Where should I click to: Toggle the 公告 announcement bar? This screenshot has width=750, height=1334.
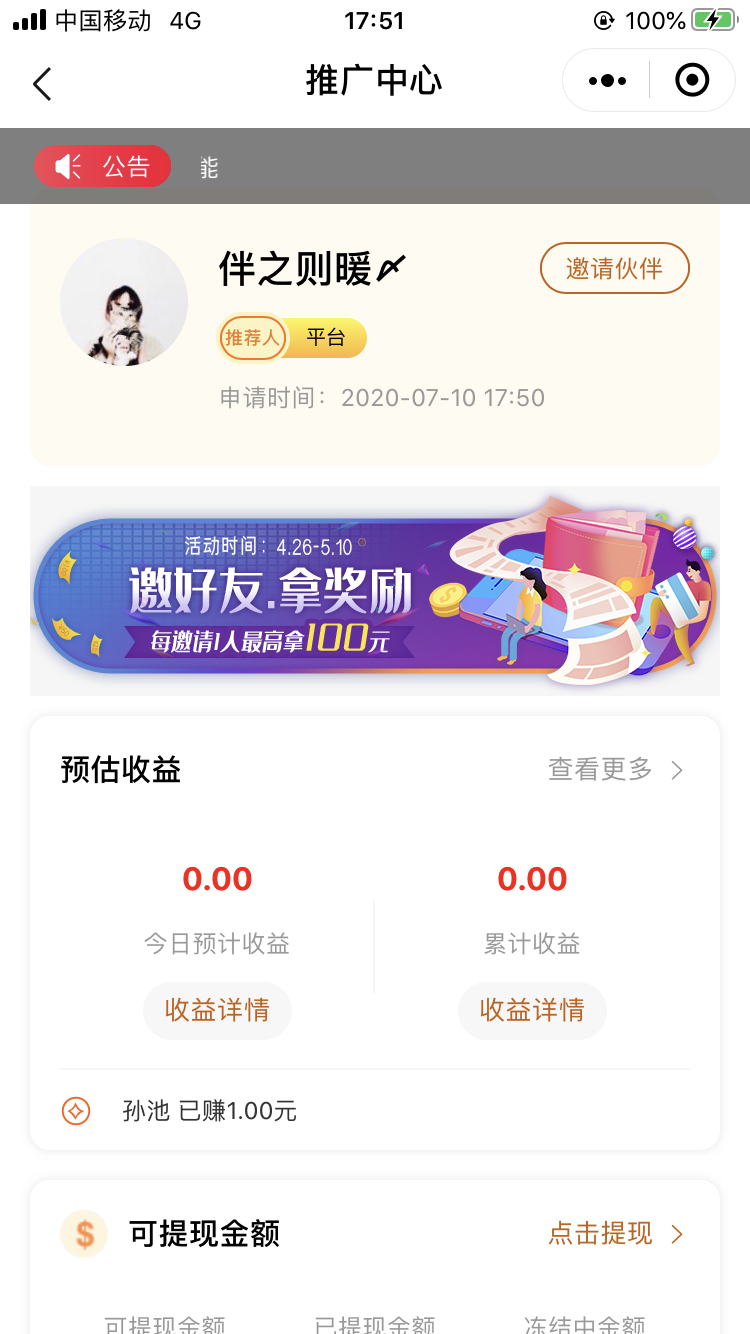[102, 166]
